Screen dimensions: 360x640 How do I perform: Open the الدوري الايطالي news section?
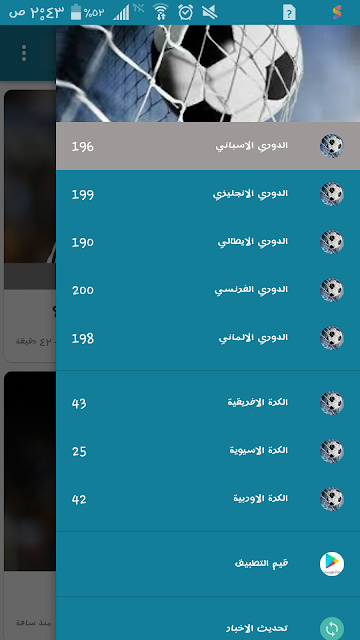pyautogui.click(x=208, y=242)
